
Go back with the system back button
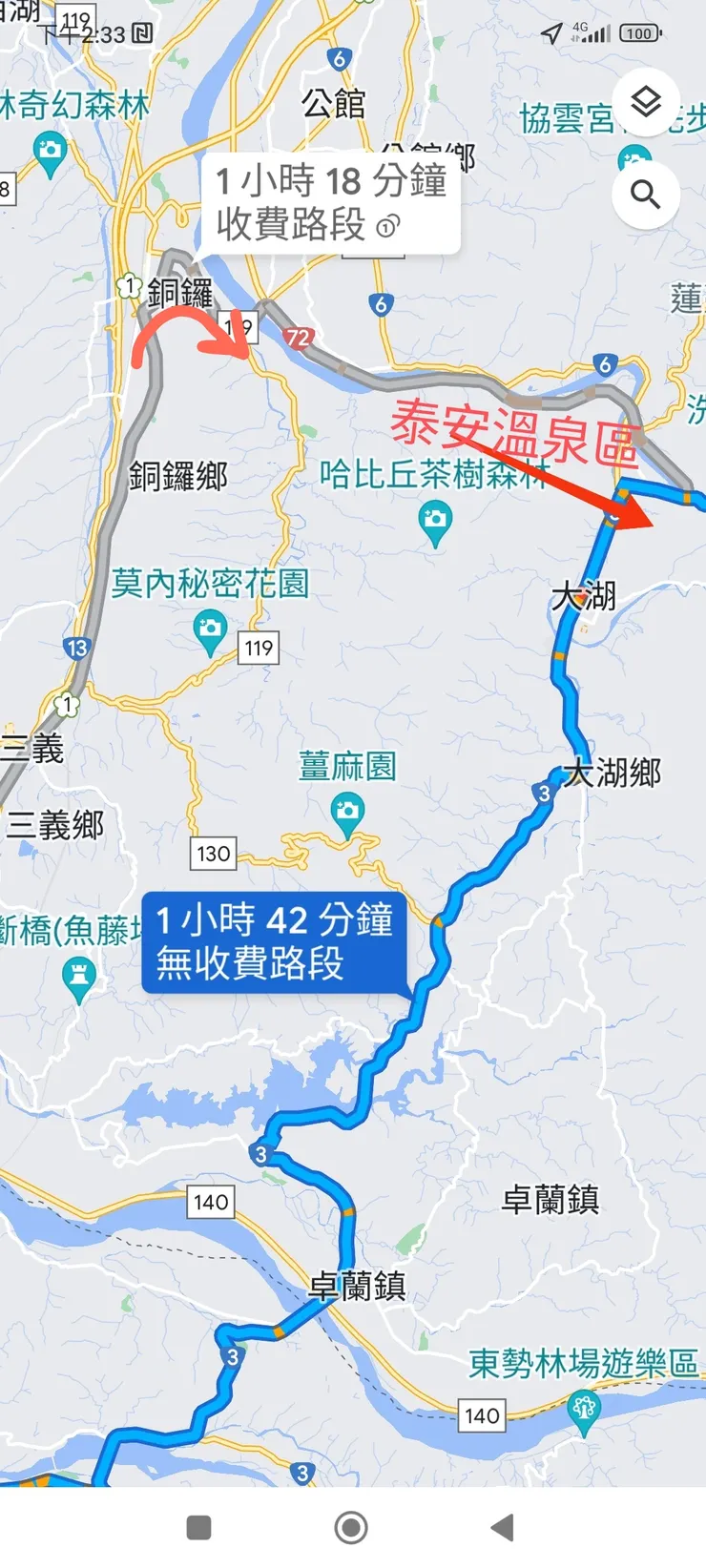click(502, 1527)
